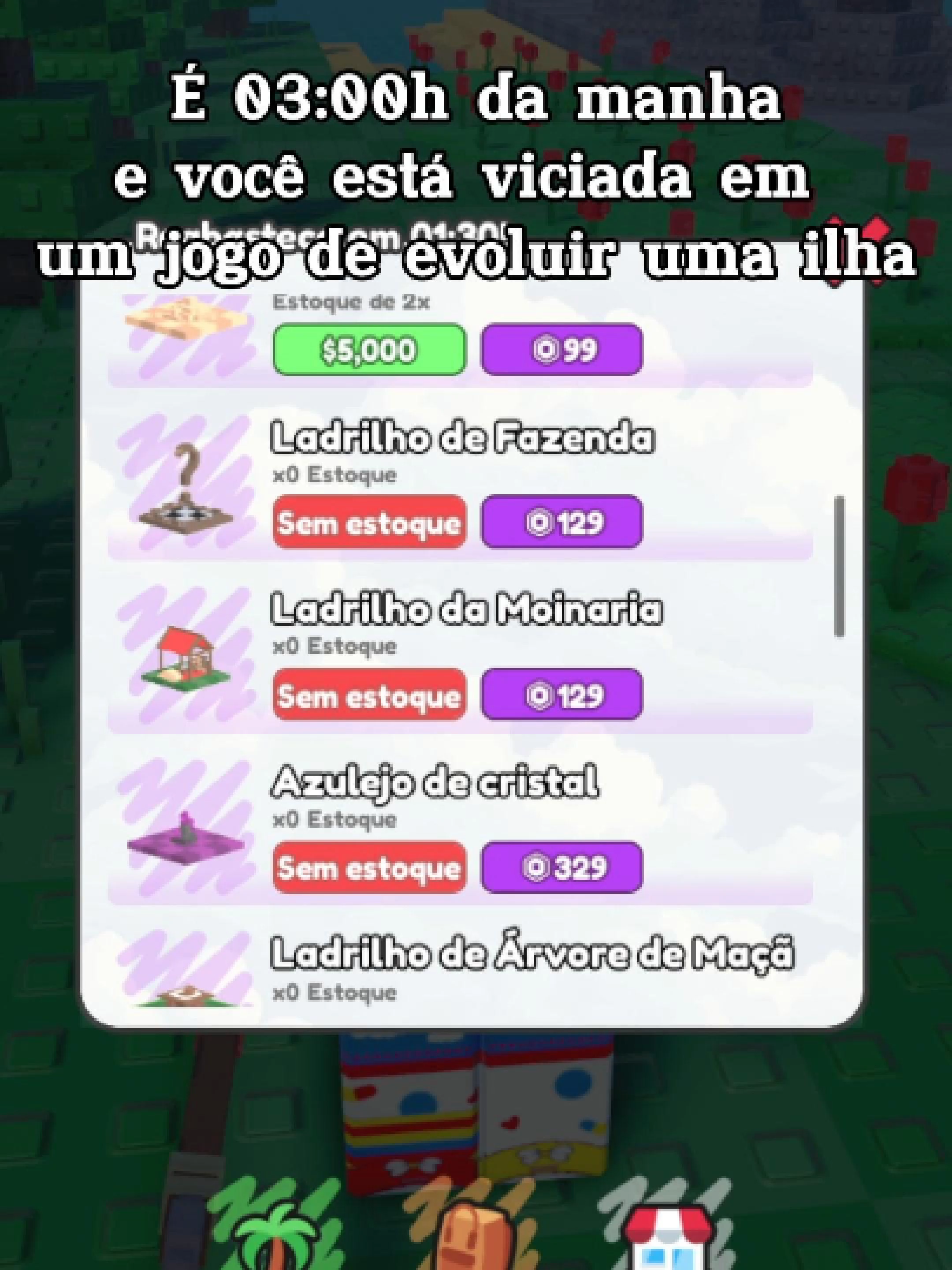
Task: Tap Sem estoque under Azulejo de cristal
Action: (x=369, y=867)
